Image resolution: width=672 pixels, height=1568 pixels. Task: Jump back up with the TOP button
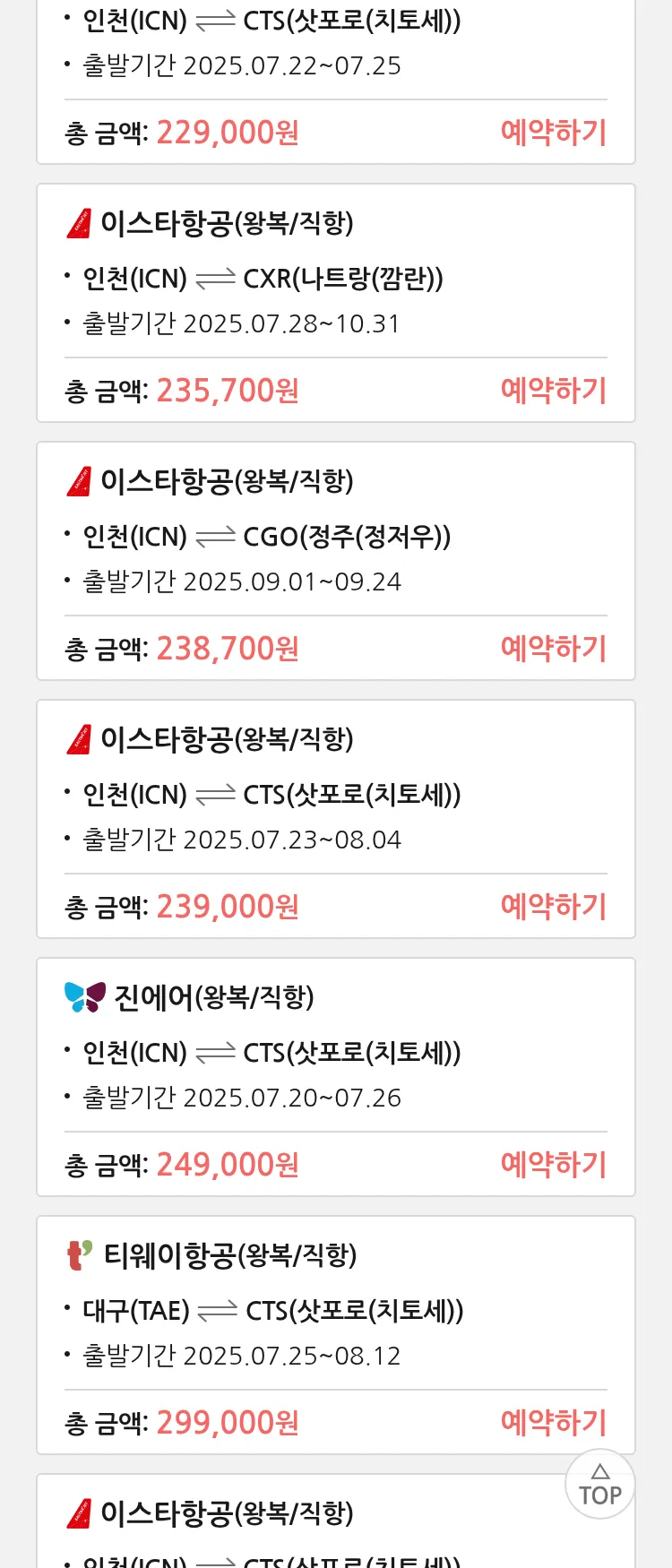tap(599, 1485)
